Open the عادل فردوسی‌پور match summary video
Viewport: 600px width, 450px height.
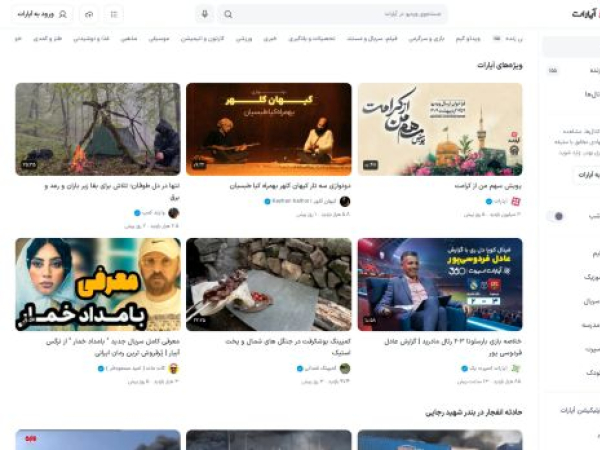pos(439,284)
